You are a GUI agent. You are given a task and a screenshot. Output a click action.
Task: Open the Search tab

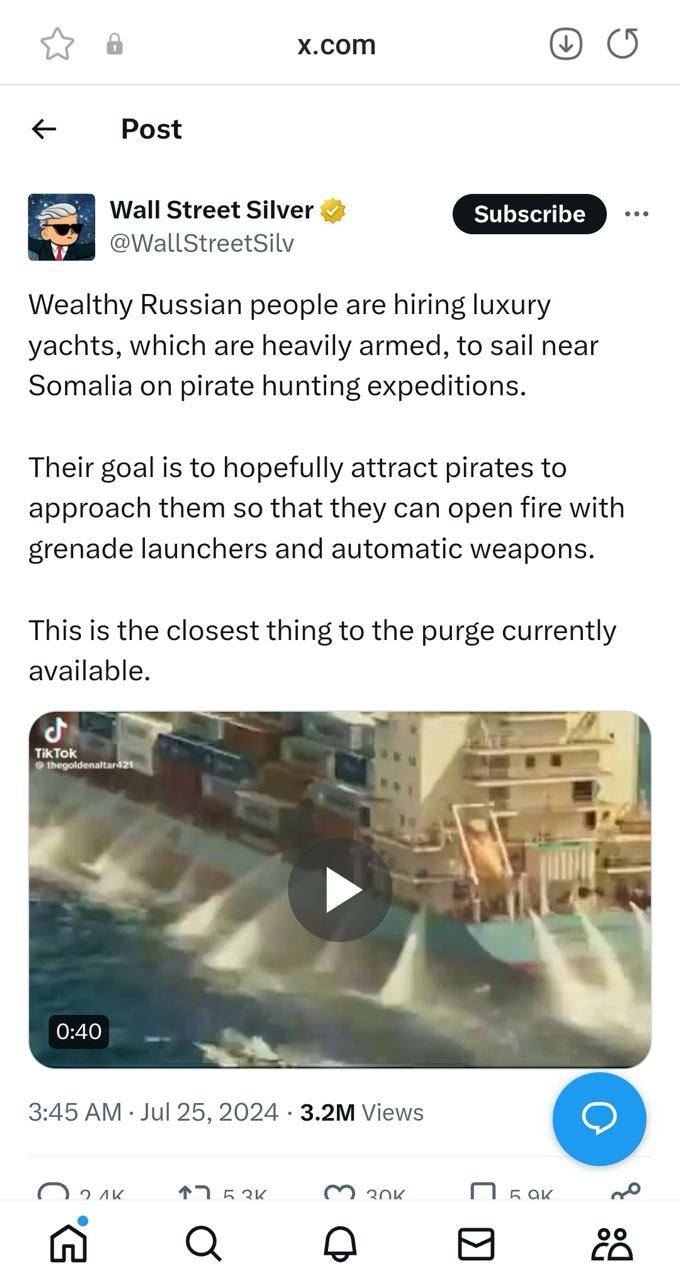[x=203, y=1243]
